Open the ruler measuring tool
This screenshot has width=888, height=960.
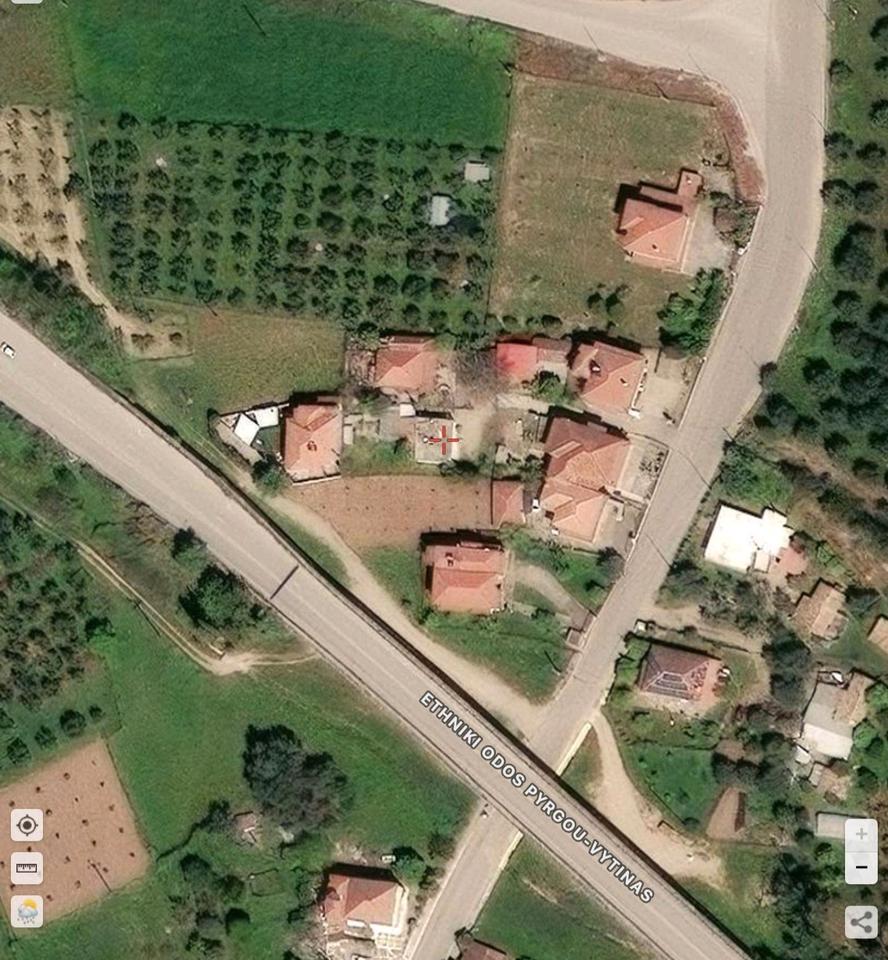pyautogui.click(x=27, y=868)
